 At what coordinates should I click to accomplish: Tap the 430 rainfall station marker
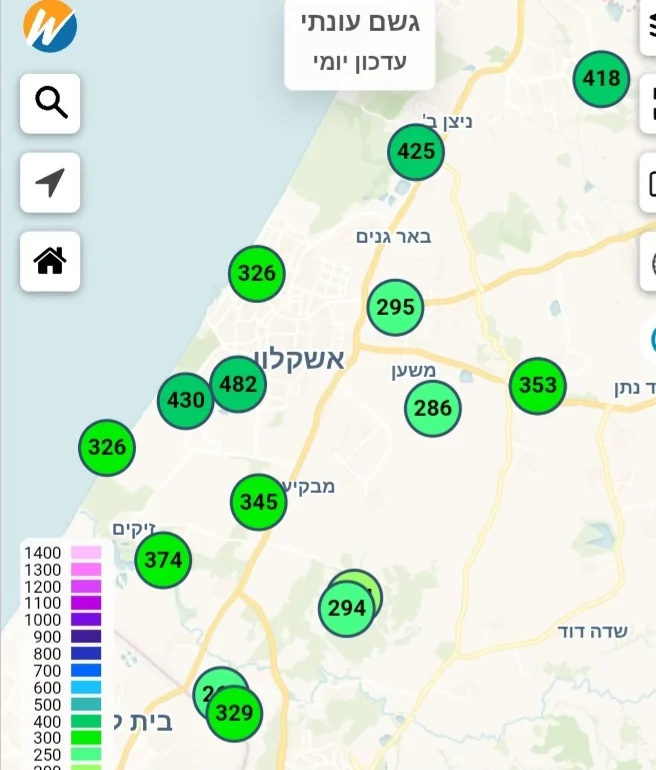[x=185, y=401]
